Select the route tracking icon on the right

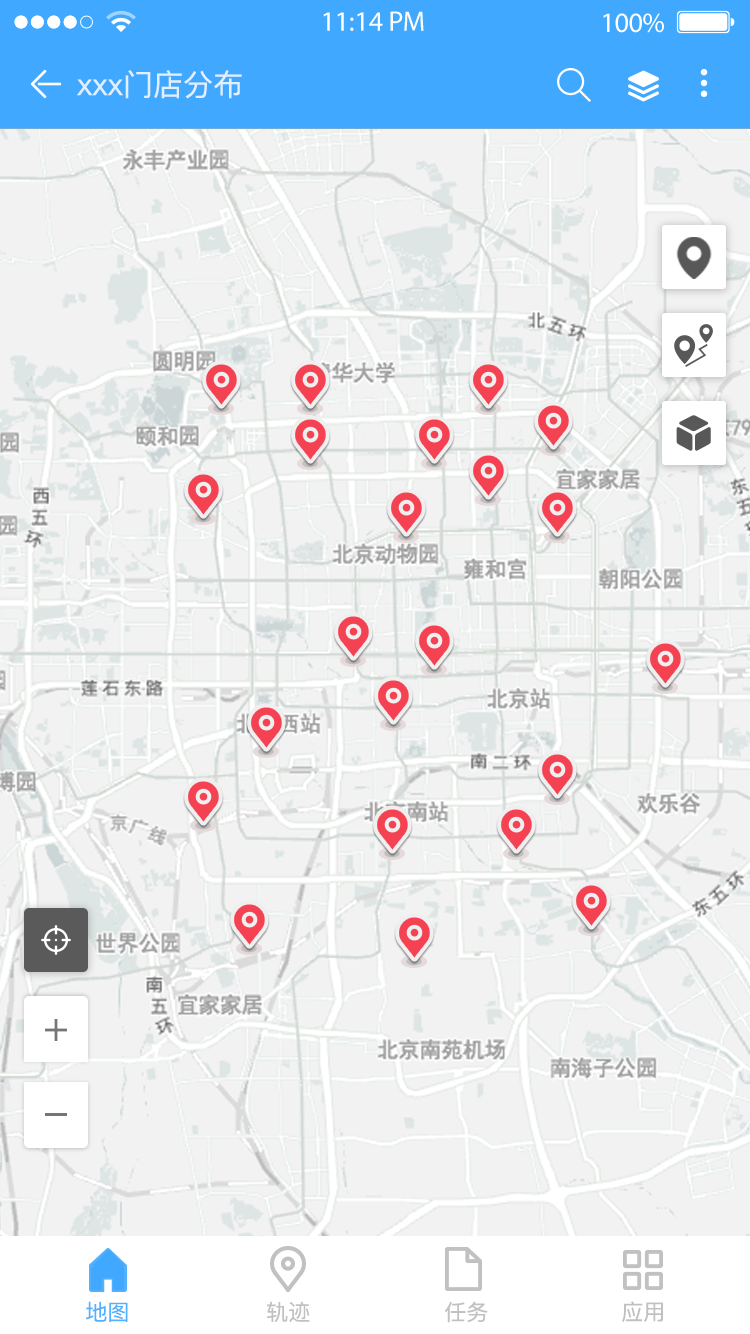693,345
